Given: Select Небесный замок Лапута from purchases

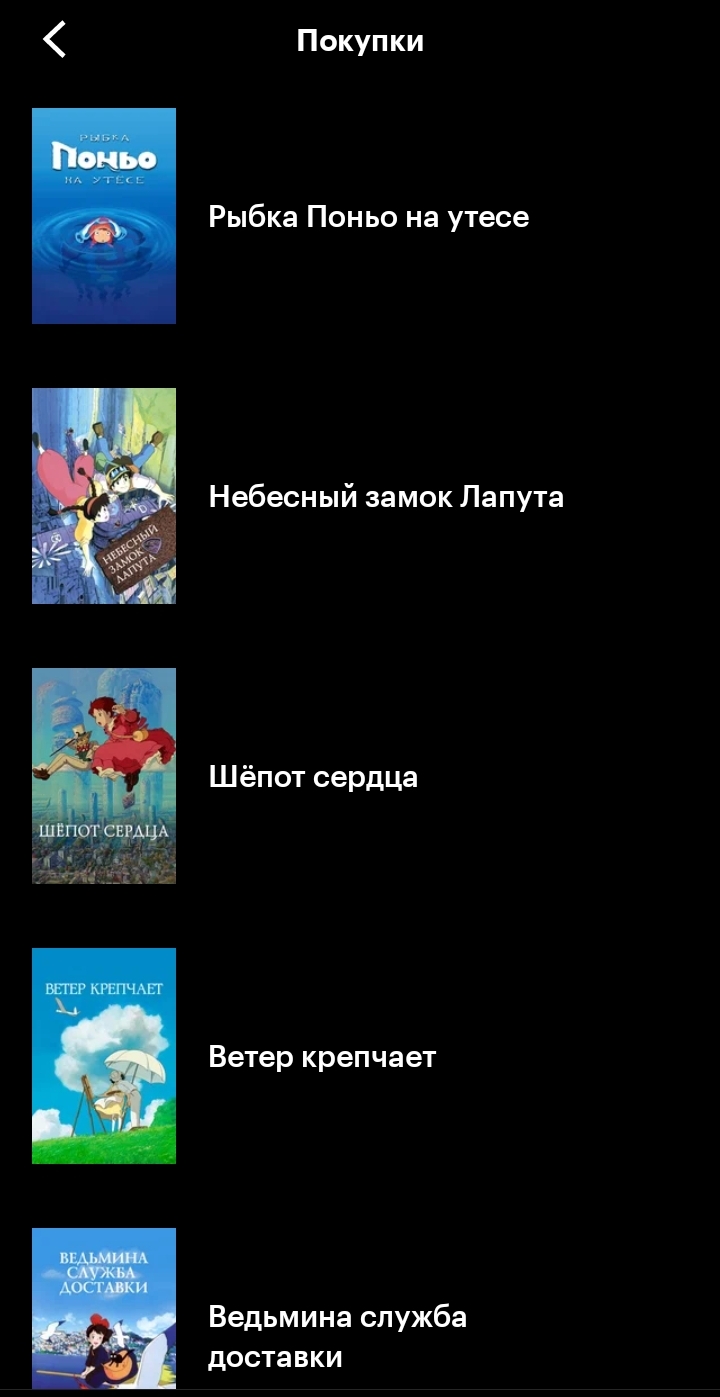Looking at the screenshot, I should 385,497.
